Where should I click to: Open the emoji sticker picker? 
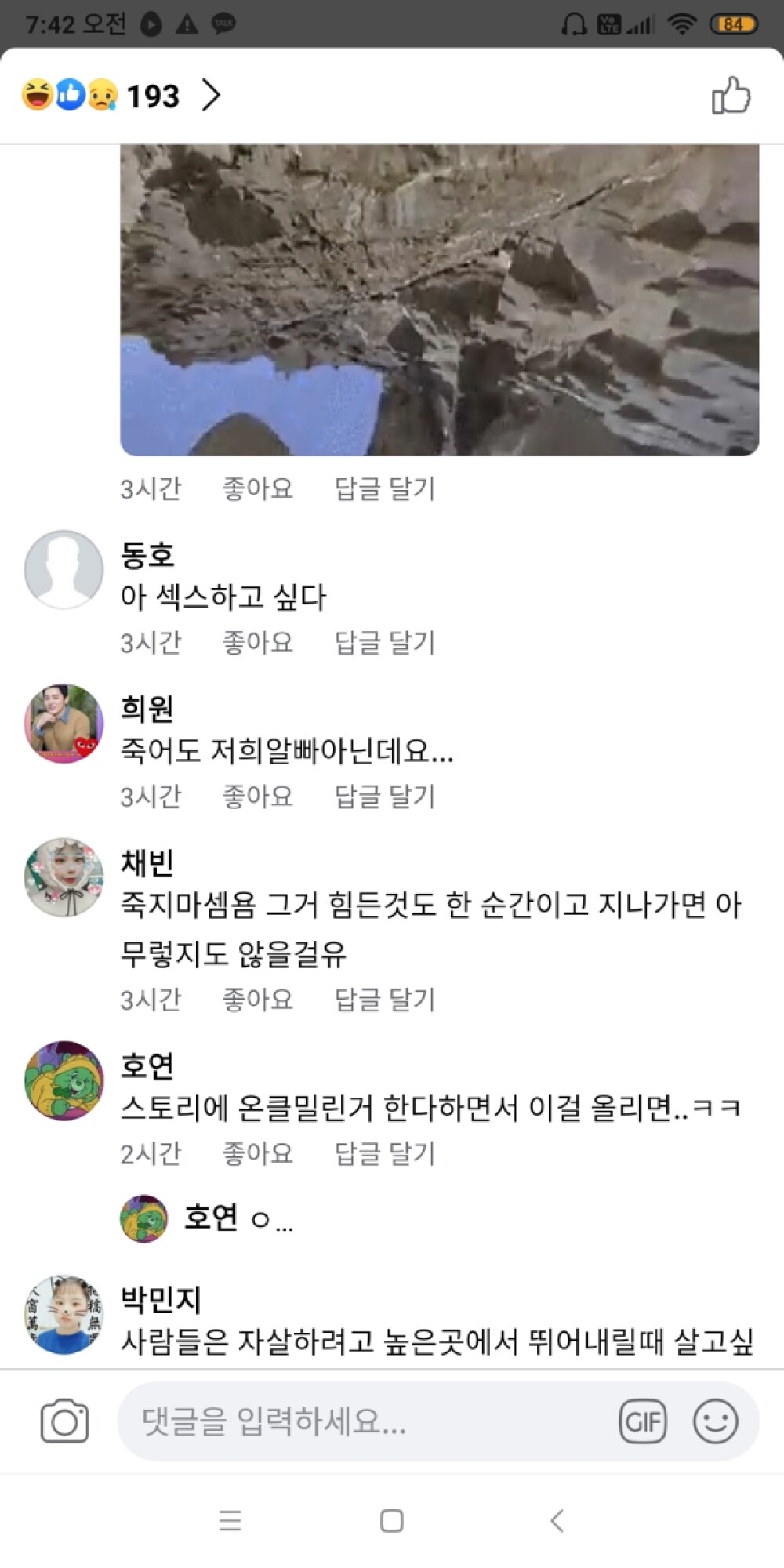(715, 1421)
